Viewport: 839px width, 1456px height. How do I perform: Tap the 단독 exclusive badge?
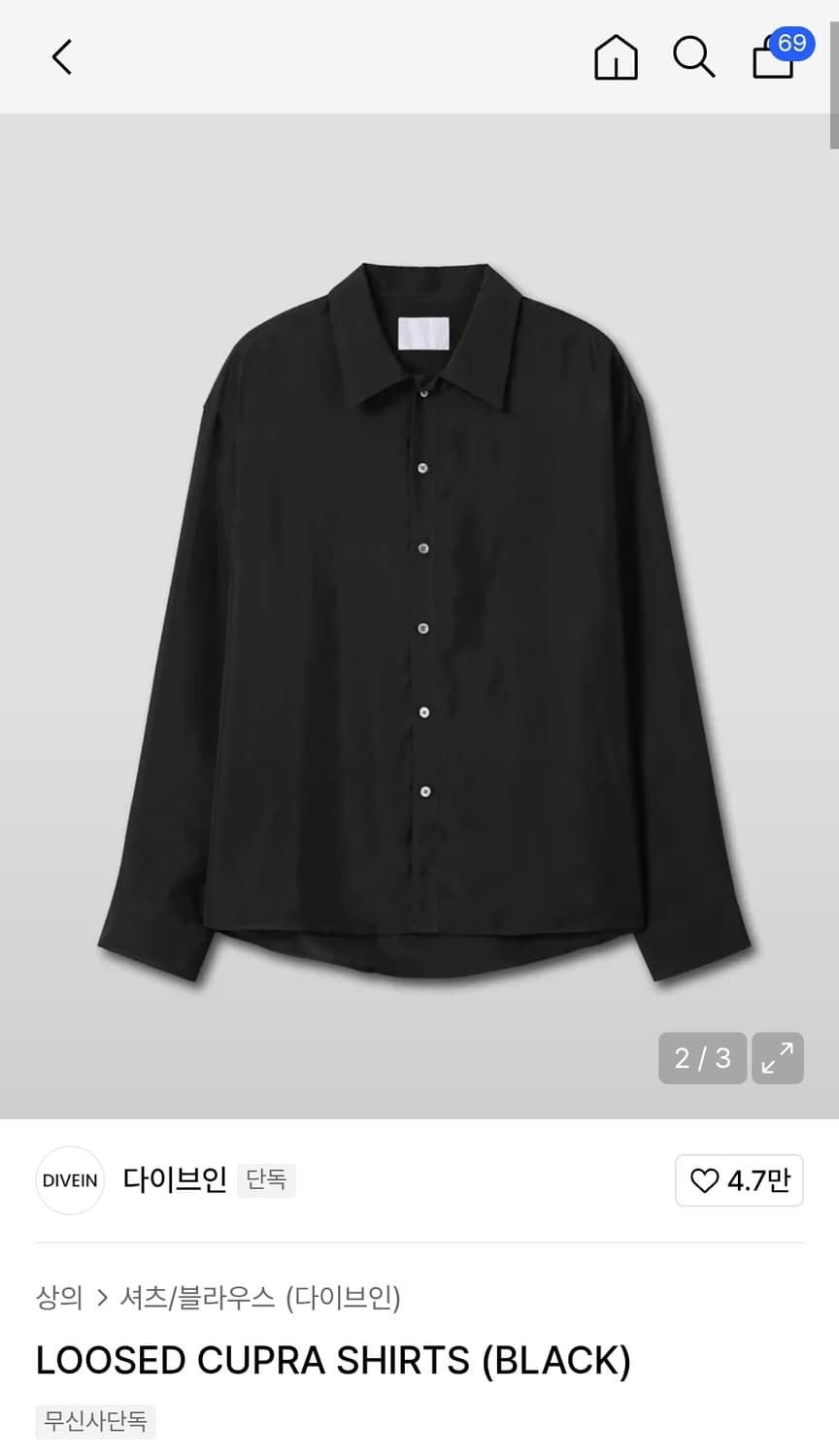click(266, 1179)
